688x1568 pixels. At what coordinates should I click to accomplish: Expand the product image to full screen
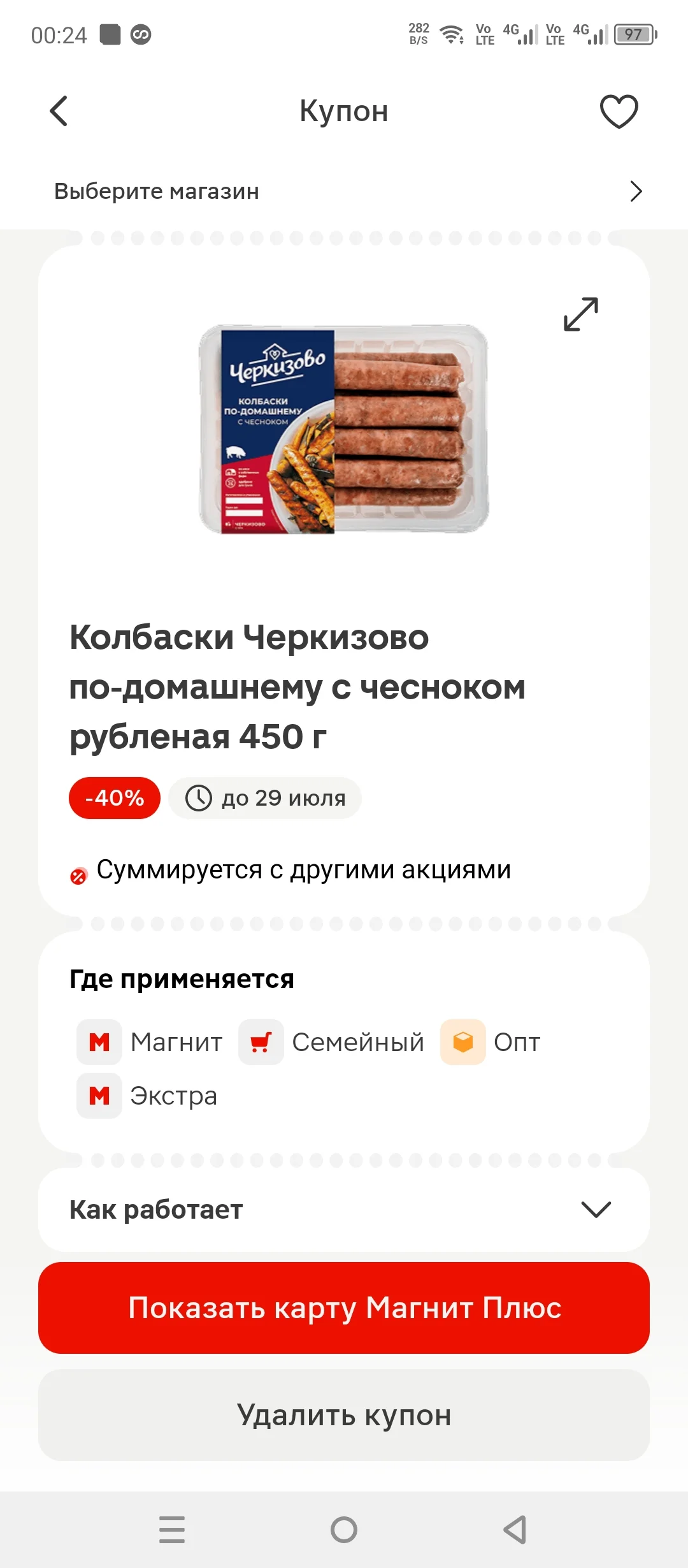581,314
